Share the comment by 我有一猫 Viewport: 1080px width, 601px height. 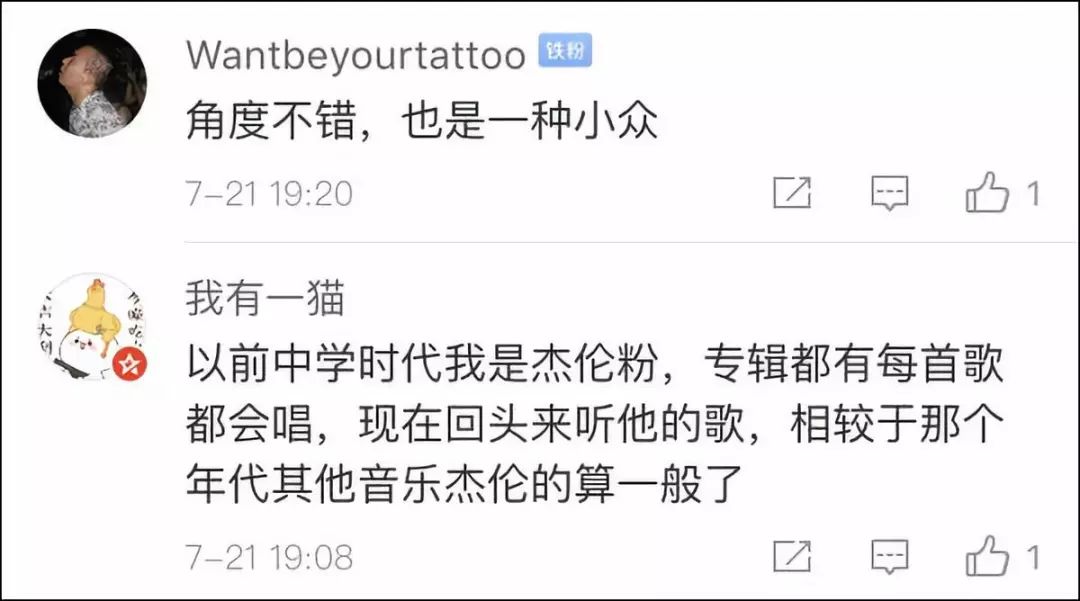792,555
